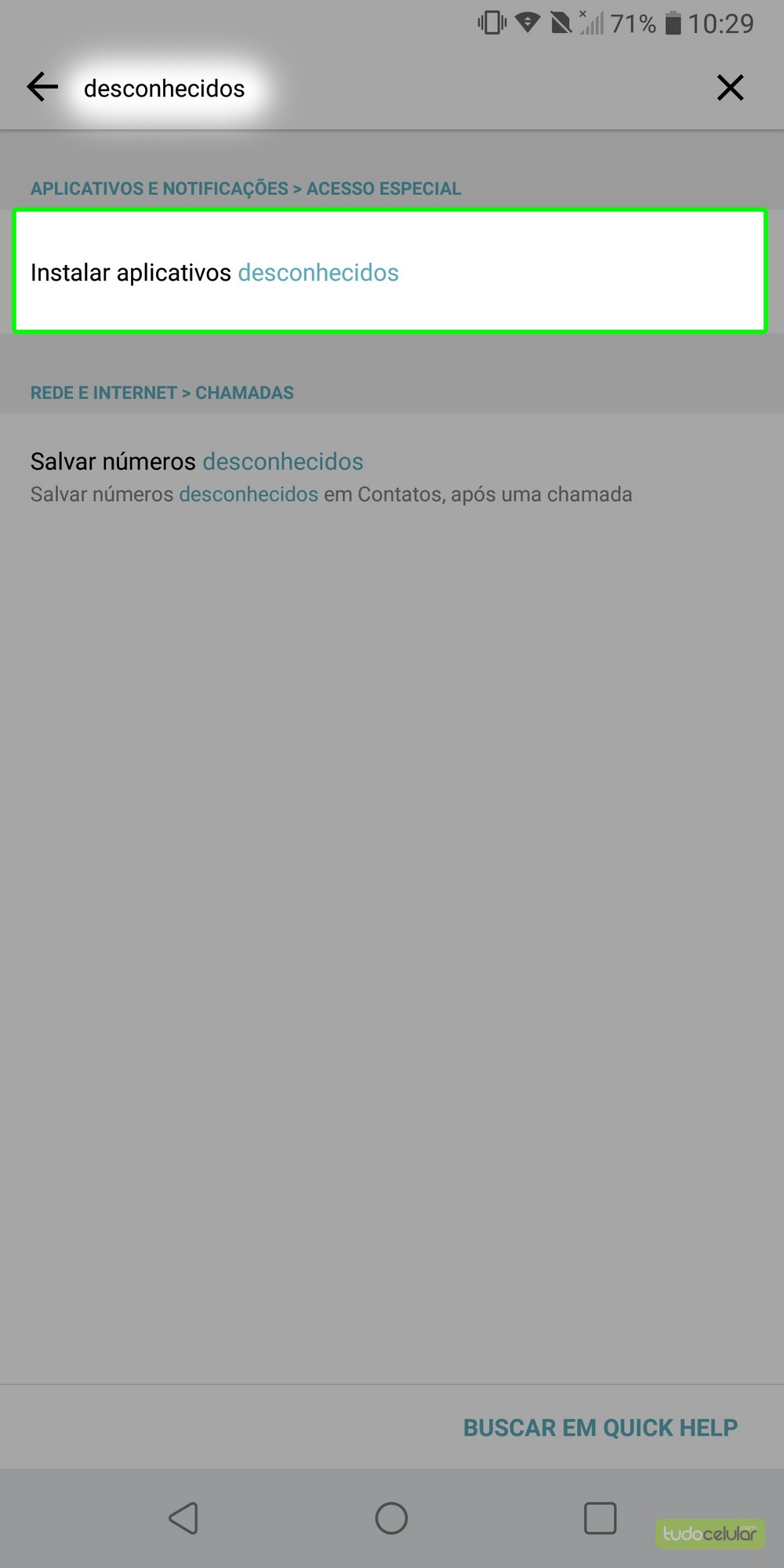Screen dimensions: 784x1568
Task: Go back using the arrow icon
Action: point(42,87)
